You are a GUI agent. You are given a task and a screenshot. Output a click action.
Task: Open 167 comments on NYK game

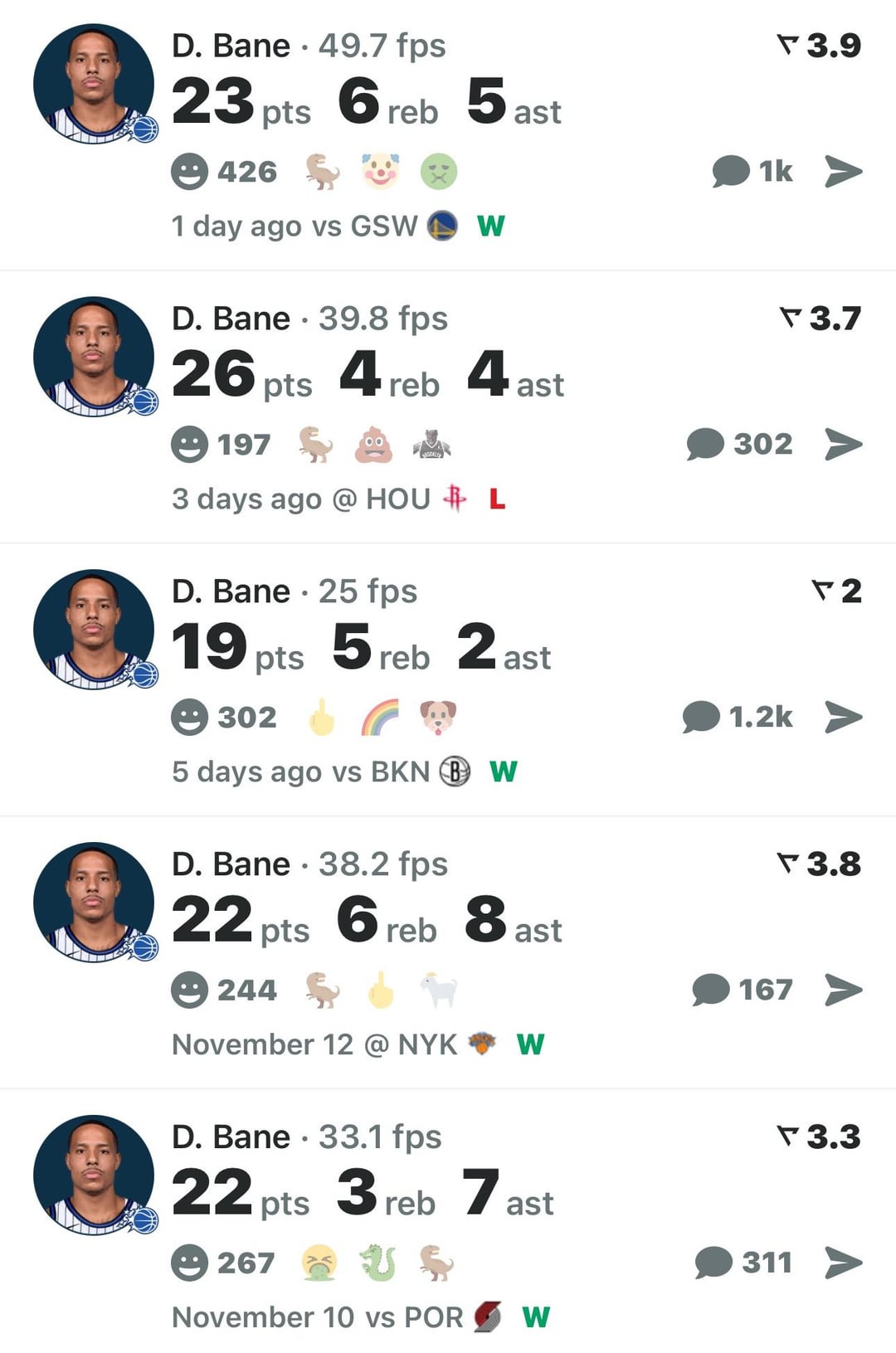(742, 990)
